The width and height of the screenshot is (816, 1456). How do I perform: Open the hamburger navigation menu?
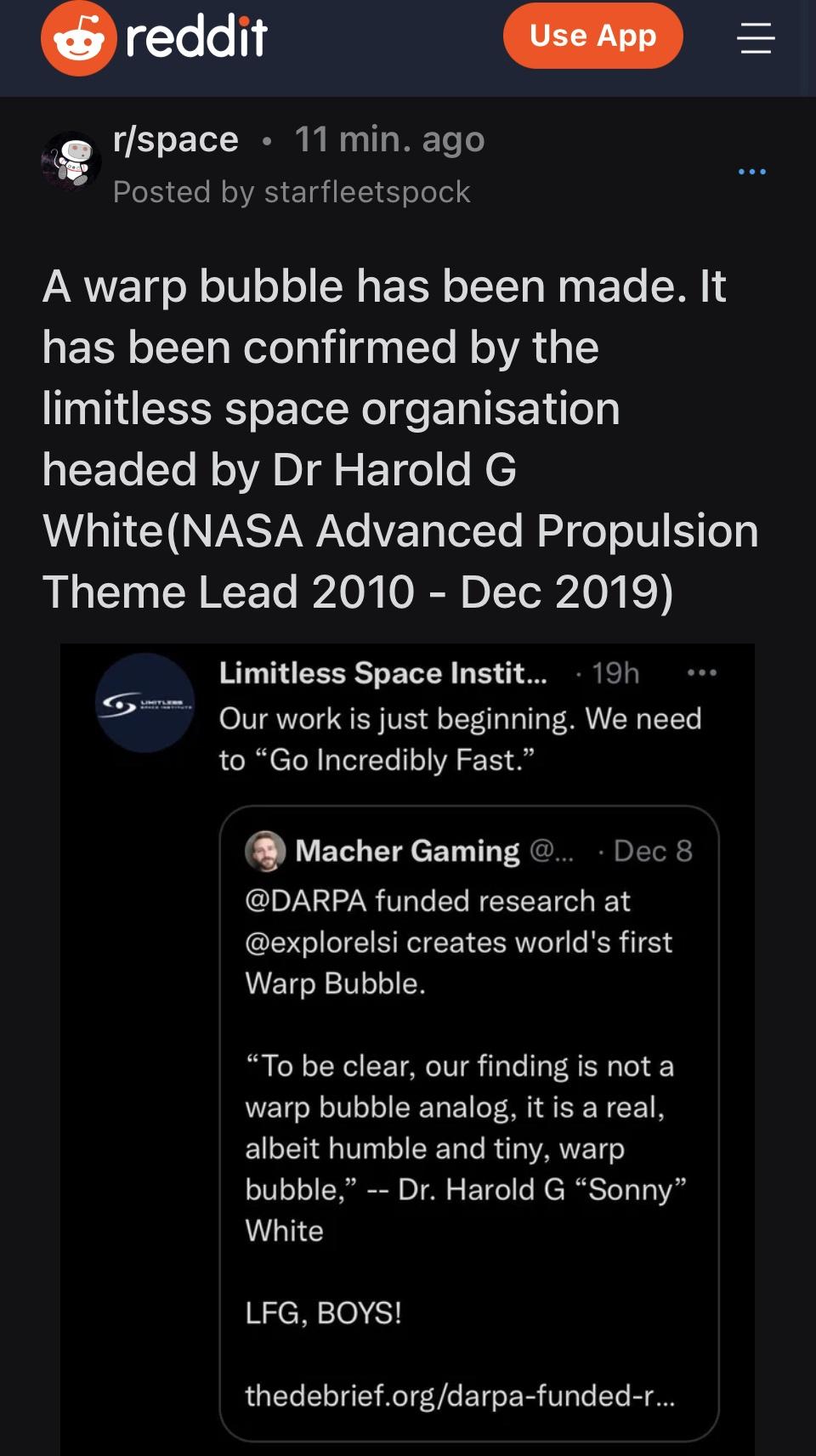click(x=755, y=37)
